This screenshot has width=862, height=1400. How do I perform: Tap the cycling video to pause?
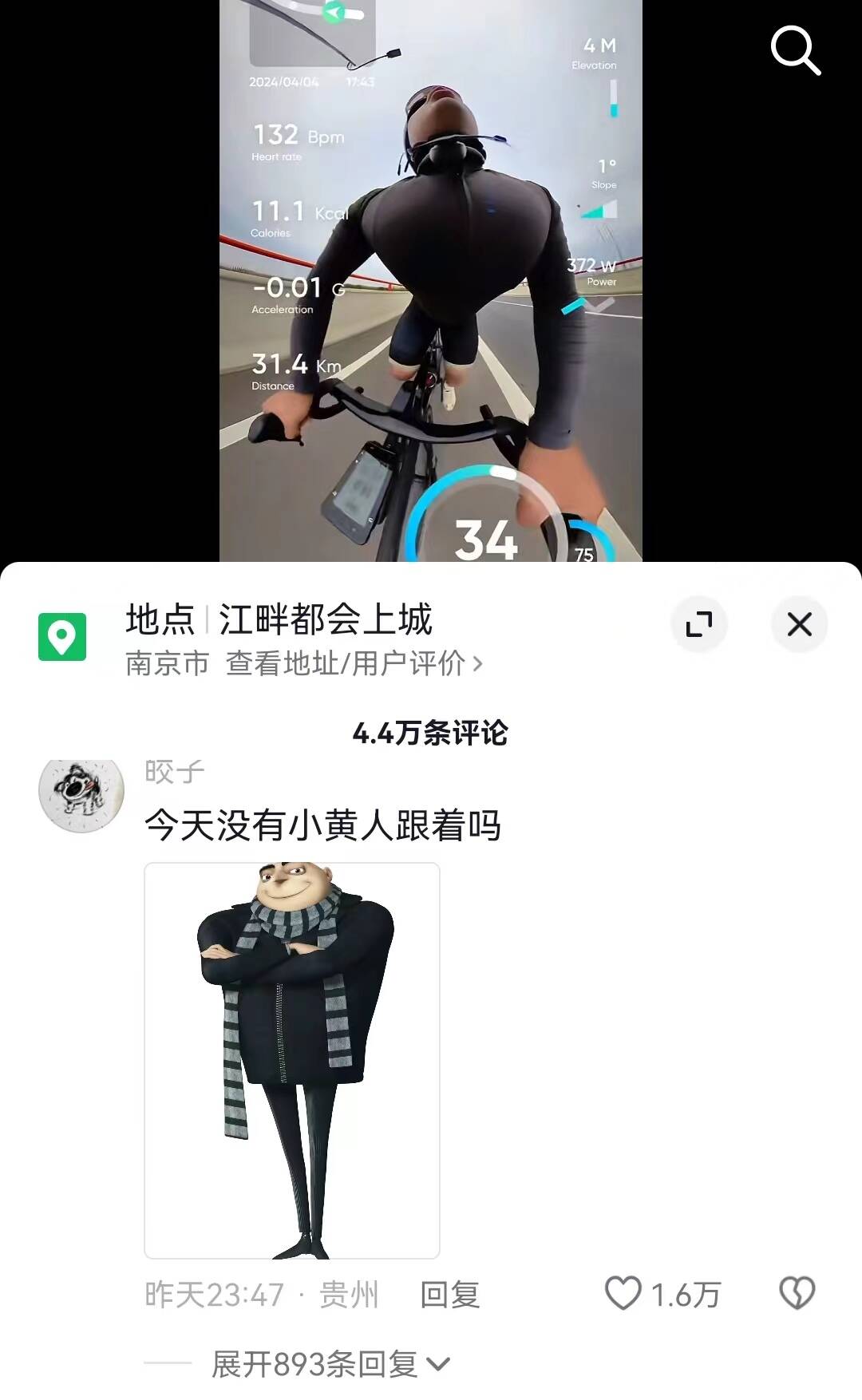(431, 281)
